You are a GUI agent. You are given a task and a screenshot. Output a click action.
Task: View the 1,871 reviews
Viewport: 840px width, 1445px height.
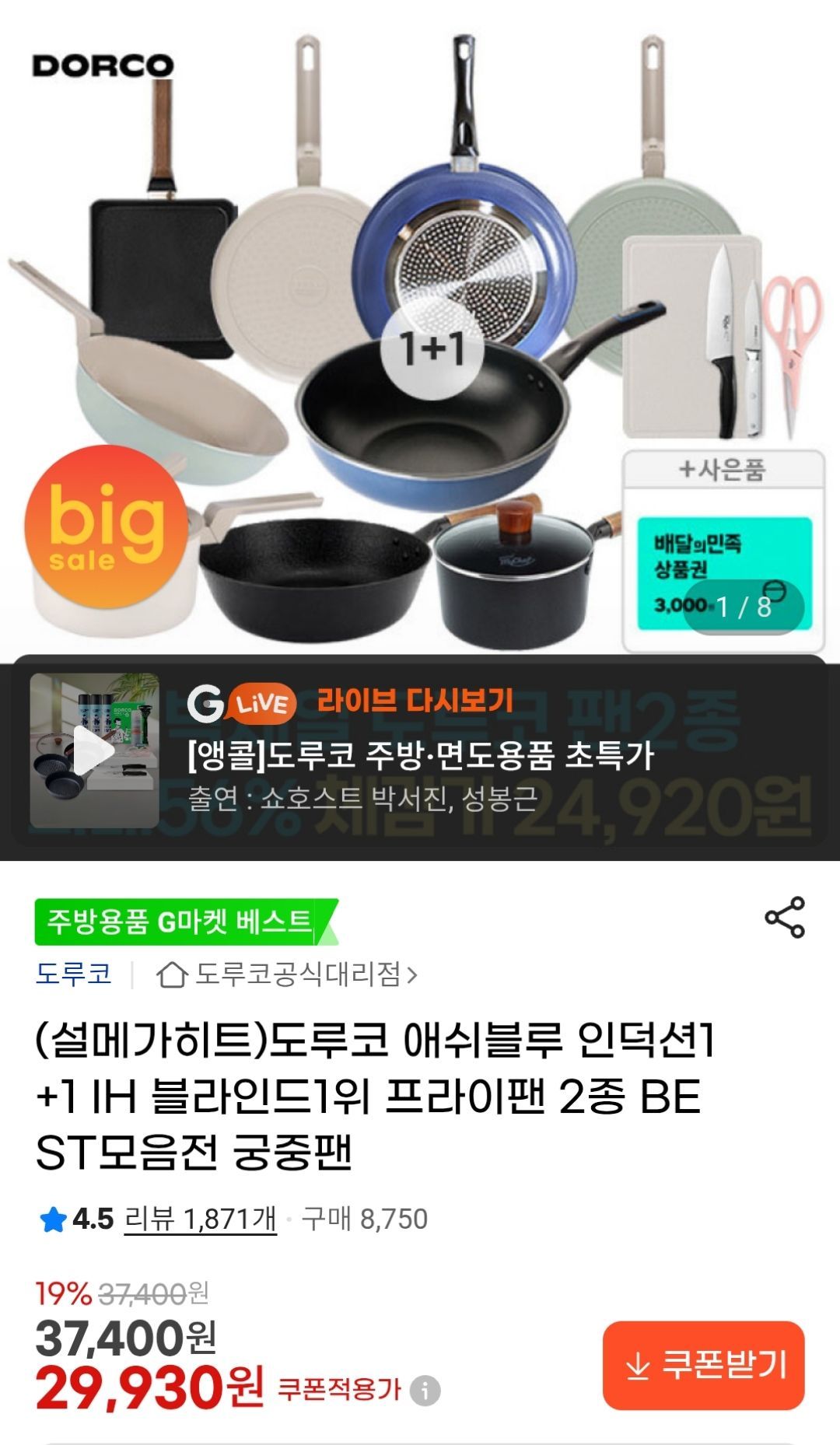click(x=201, y=1219)
